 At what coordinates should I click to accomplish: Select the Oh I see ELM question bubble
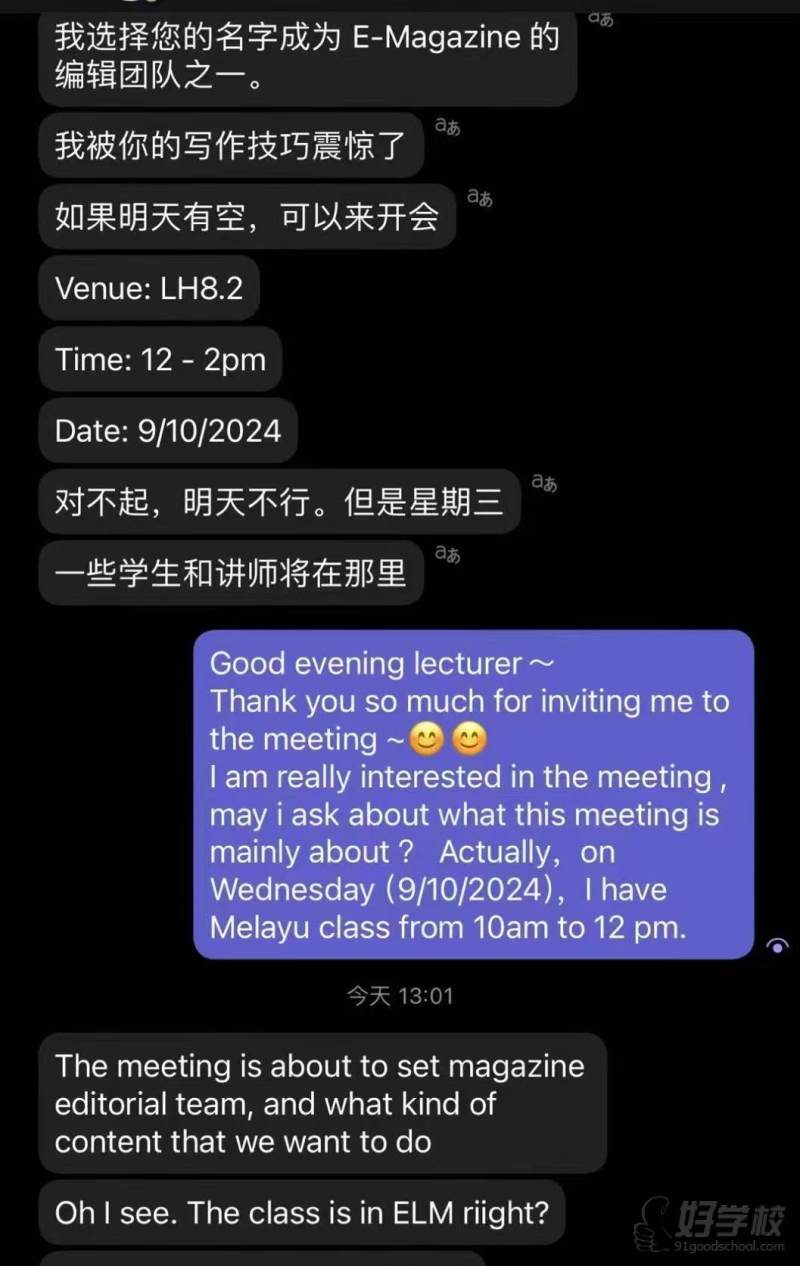[x=302, y=1212]
